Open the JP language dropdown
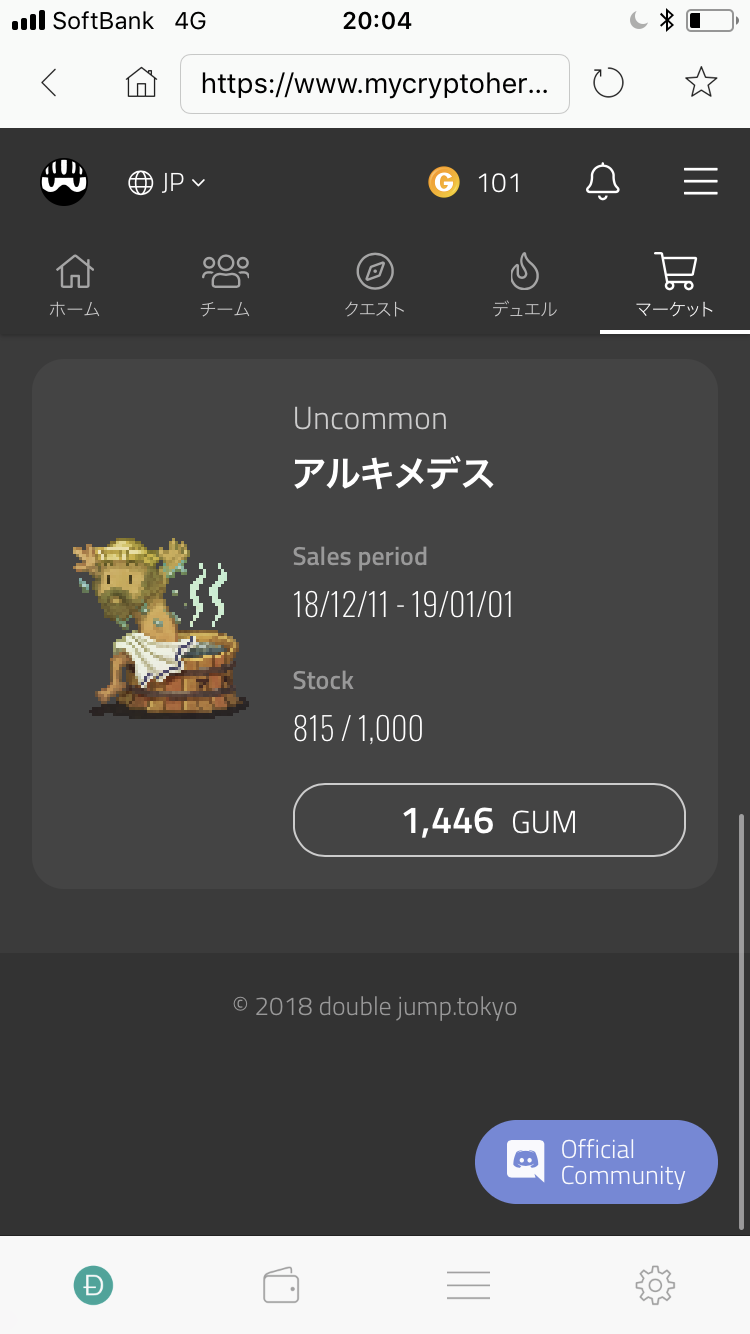 click(x=167, y=182)
